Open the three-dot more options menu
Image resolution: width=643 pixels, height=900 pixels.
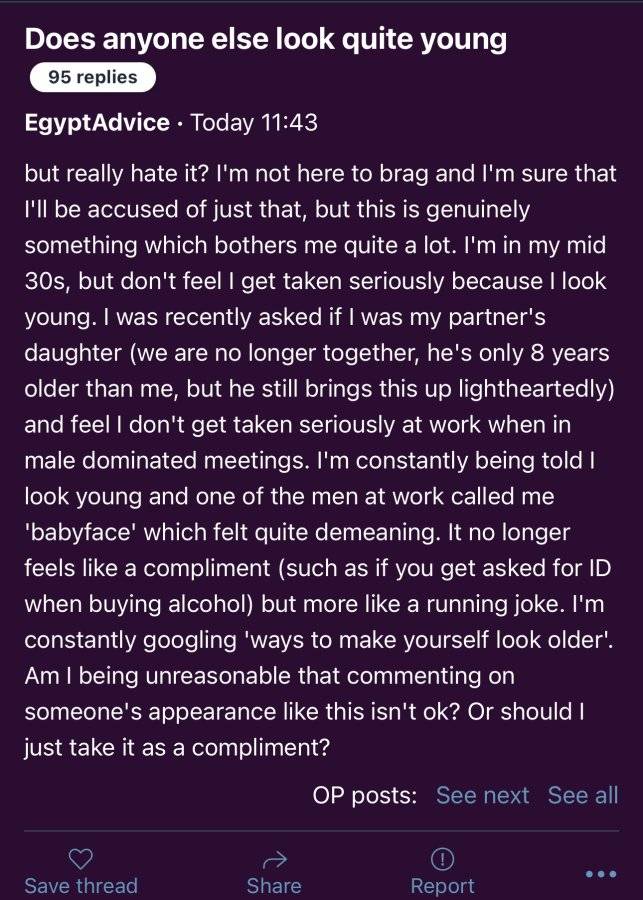point(601,874)
